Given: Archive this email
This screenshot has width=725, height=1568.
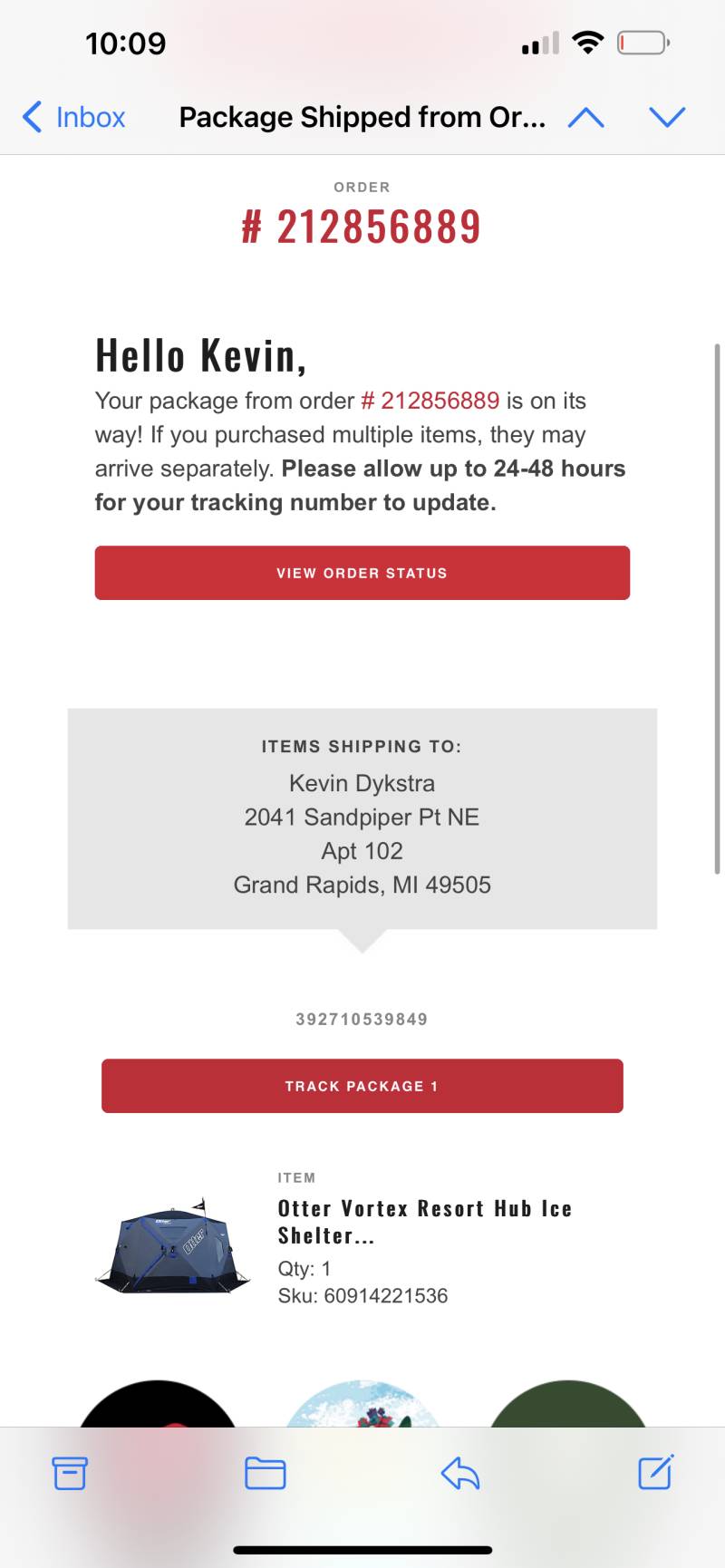Looking at the screenshot, I should pos(70,1473).
